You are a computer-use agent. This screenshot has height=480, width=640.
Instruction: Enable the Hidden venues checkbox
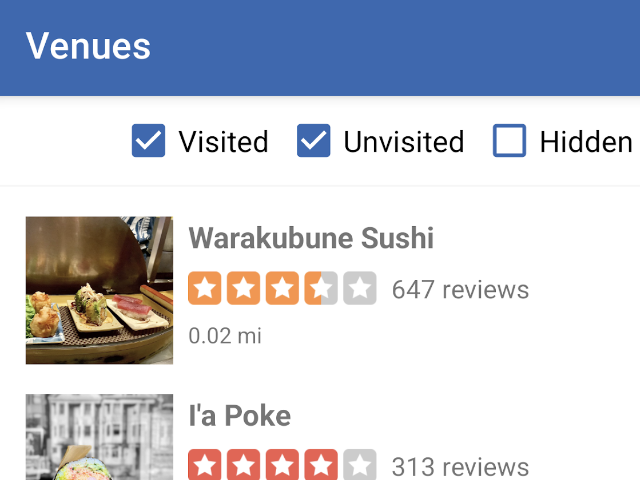[x=509, y=142]
